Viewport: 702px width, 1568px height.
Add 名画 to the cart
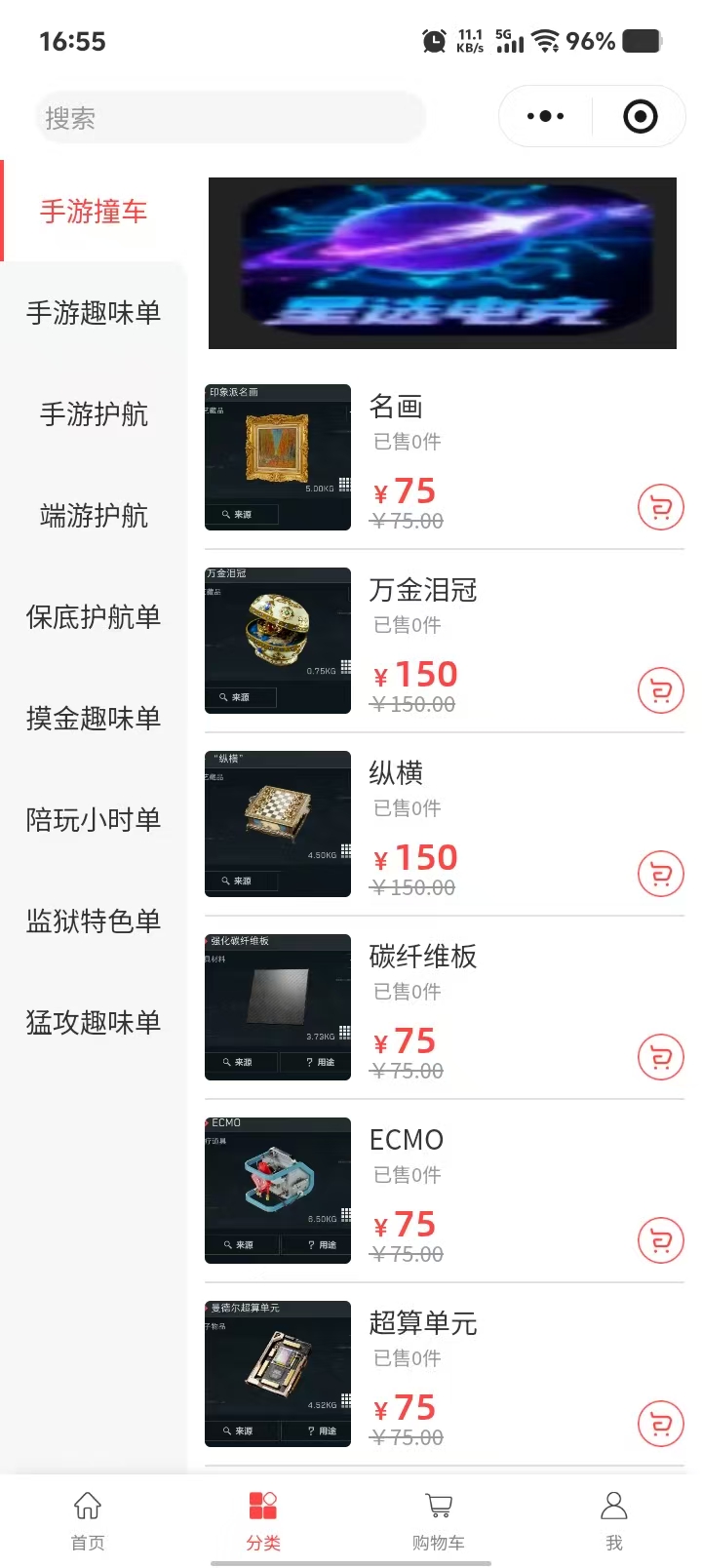[x=660, y=508]
